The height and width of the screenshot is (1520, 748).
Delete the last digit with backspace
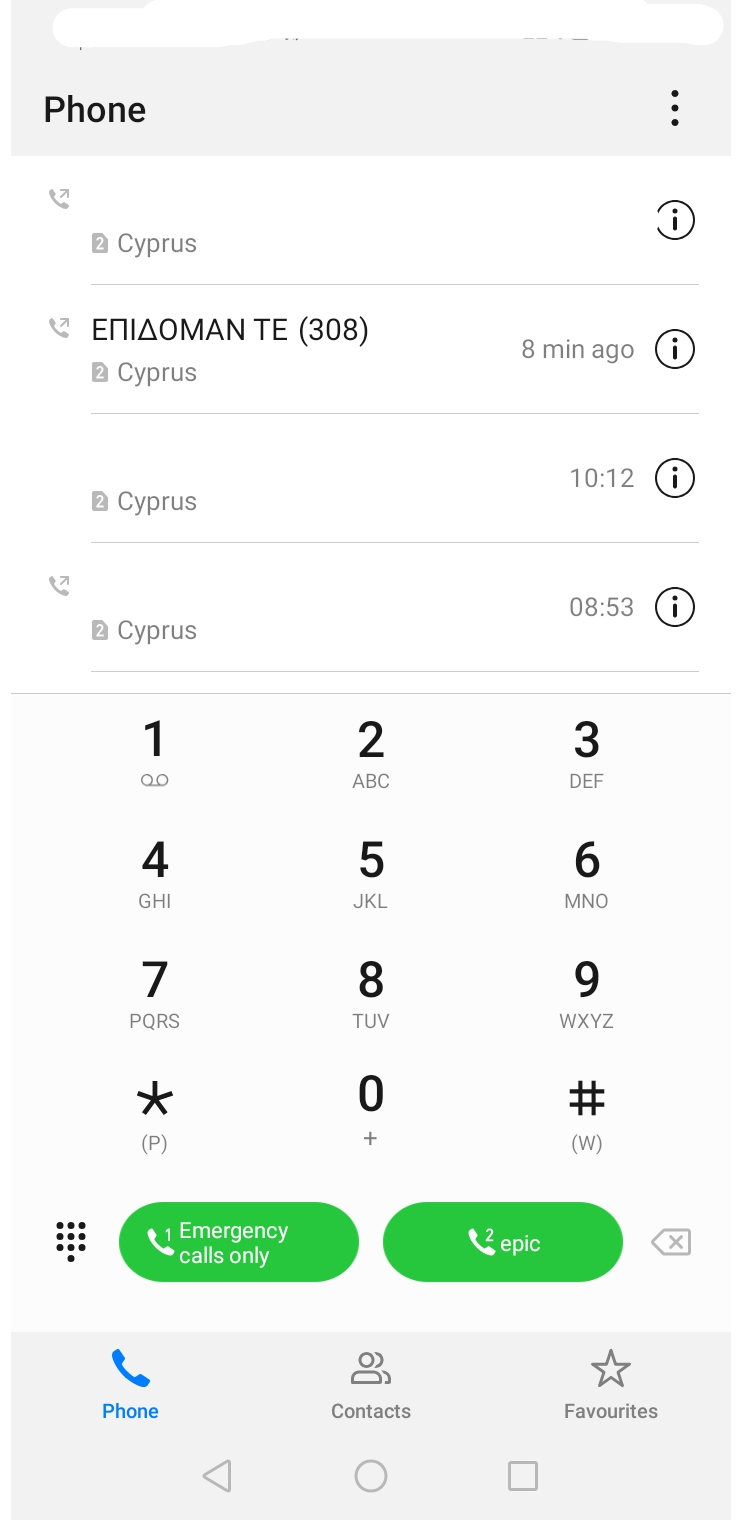[x=671, y=1242]
